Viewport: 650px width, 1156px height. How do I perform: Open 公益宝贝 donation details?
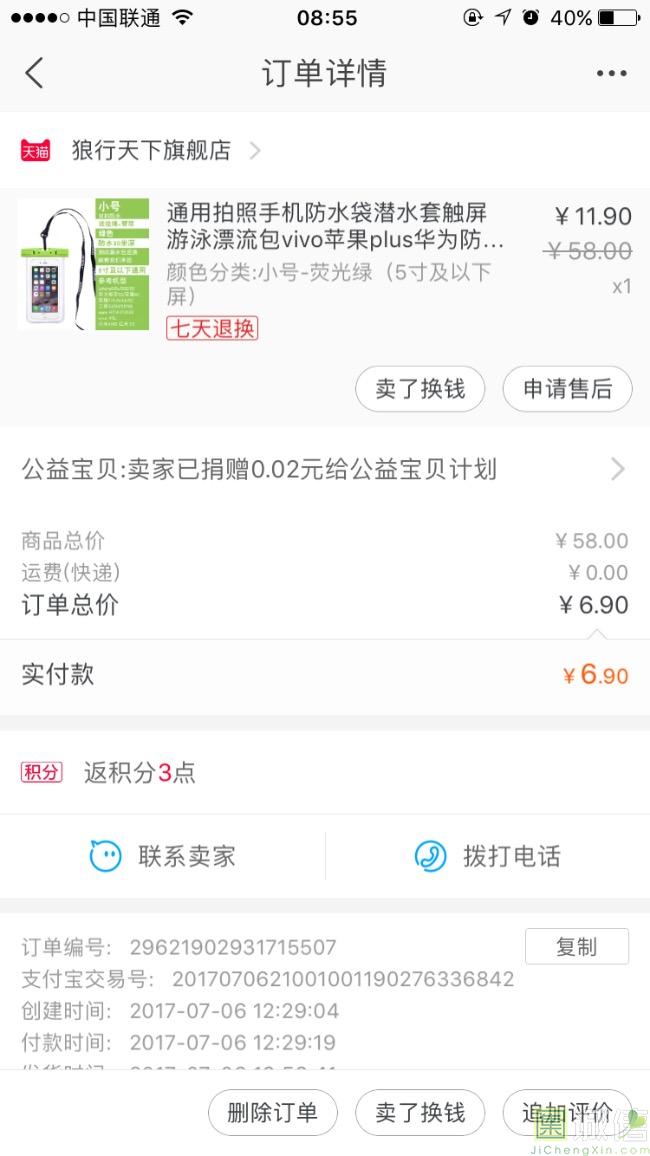click(x=324, y=469)
